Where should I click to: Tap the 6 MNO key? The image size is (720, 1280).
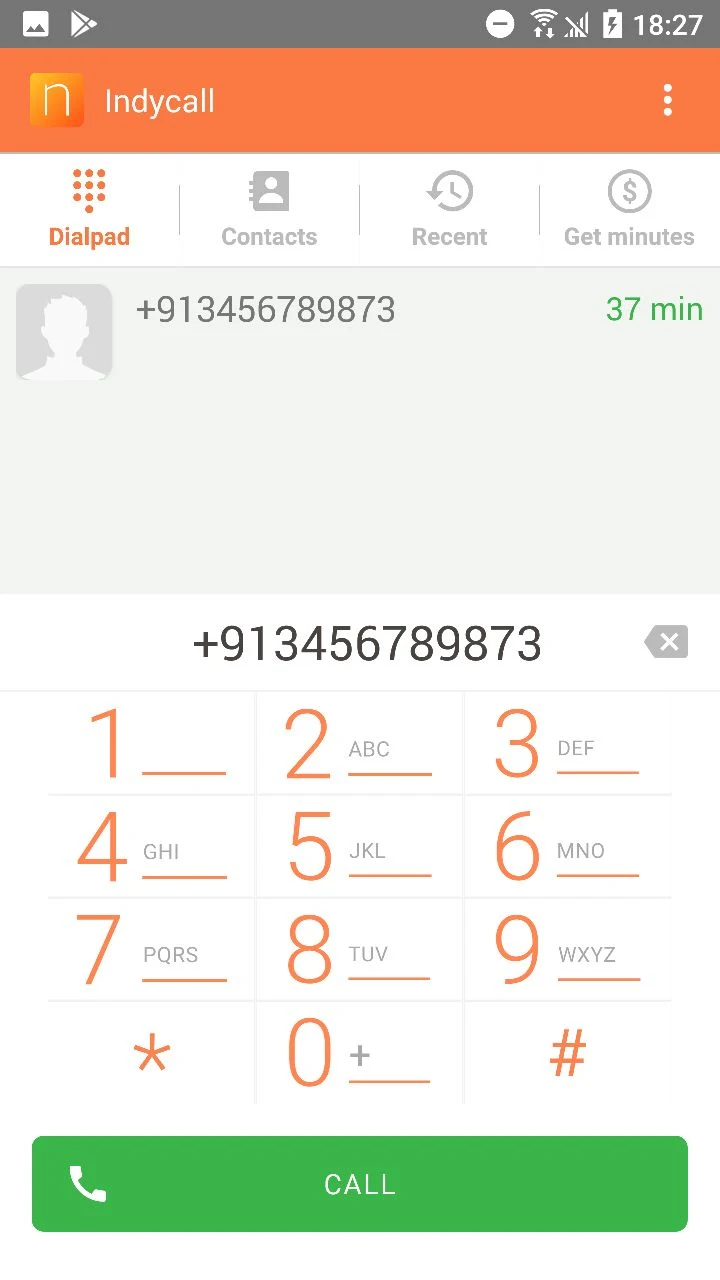tap(567, 848)
